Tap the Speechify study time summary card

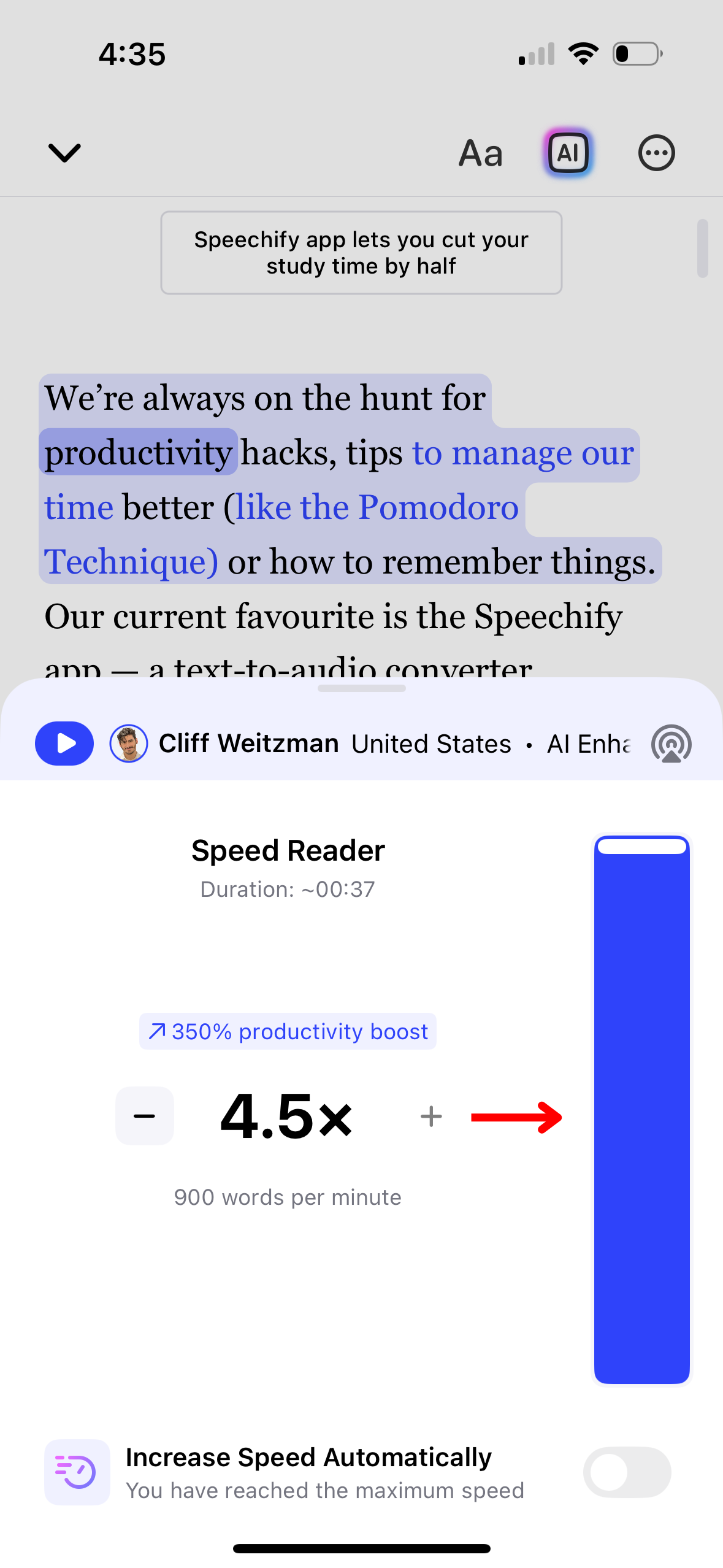pyautogui.click(x=361, y=252)
